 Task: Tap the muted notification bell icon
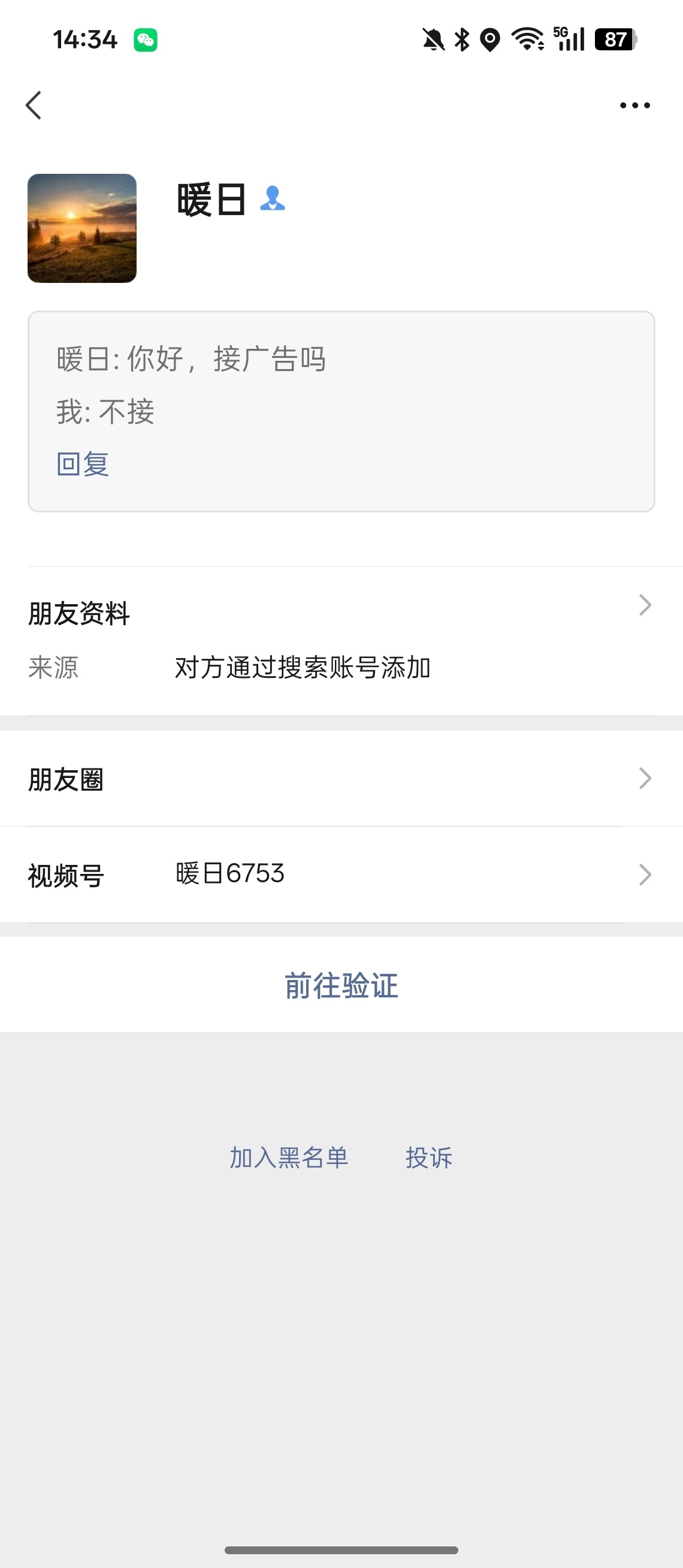pyautogui.click(x=432, y=39)
